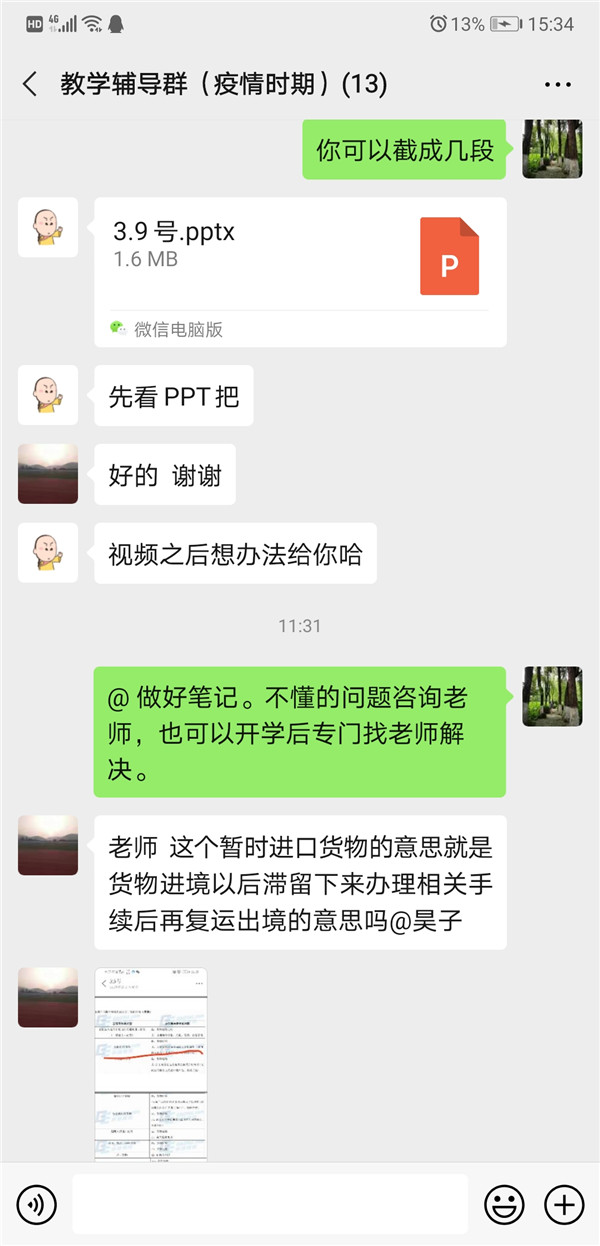Open the shared screenshot image

pyautogui.click(x=151, y=1063)
